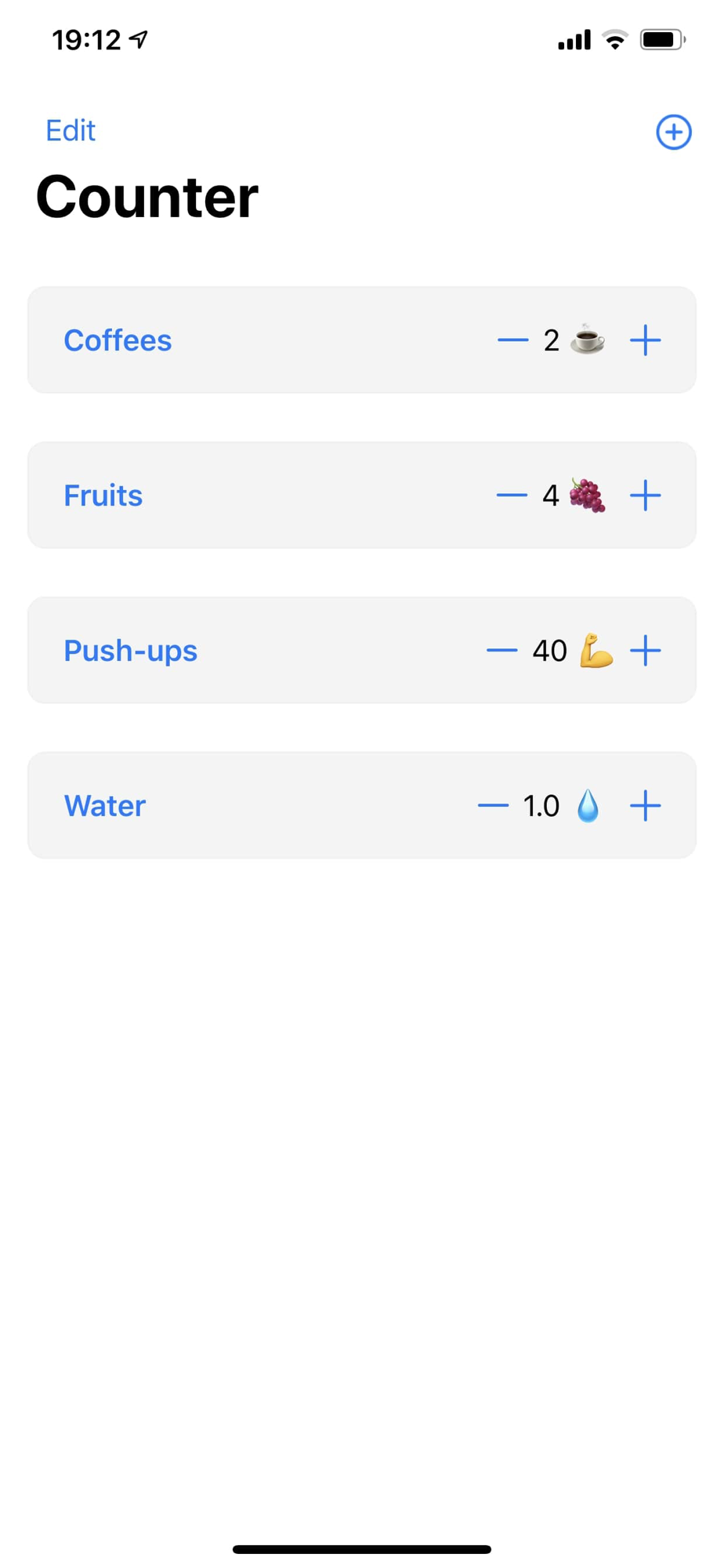Screen dimensions: 724x1568
Task: Add a new counter with the circled plus
Action: (673, 132)
